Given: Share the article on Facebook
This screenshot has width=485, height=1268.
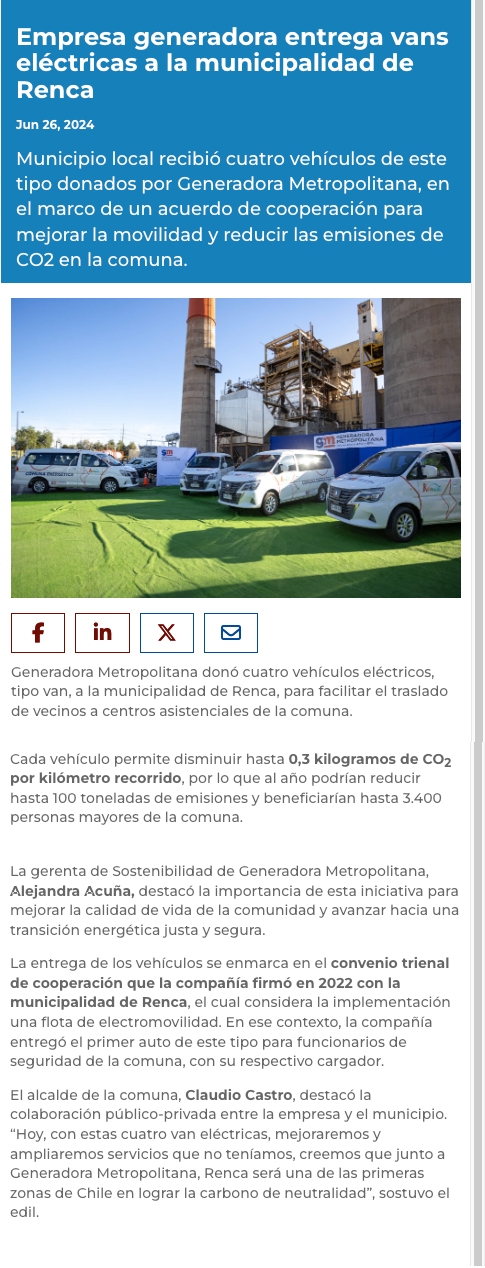Looking at the screenshot, I should coord(38,632).
